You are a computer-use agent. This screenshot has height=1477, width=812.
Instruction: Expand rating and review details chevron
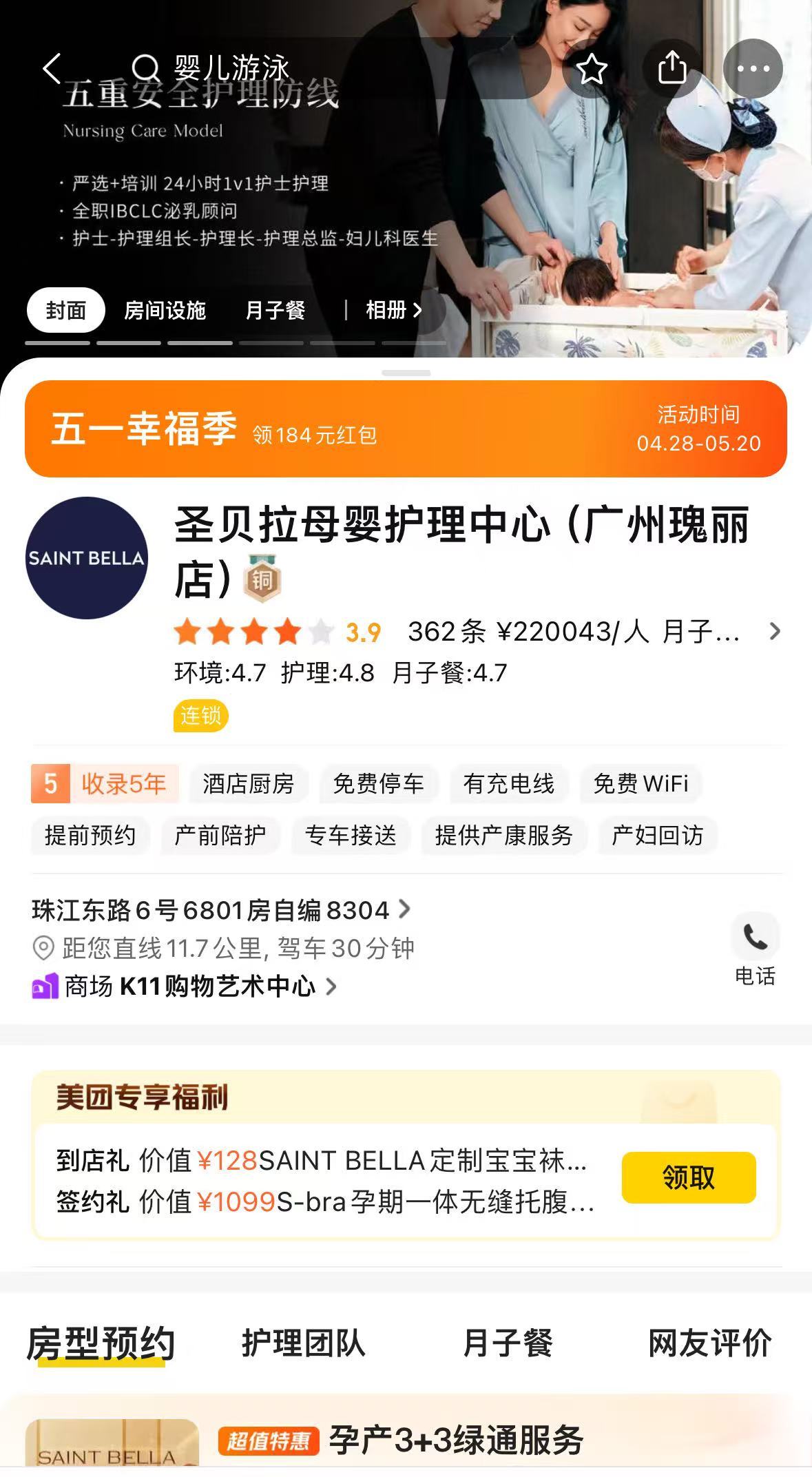click(775, 631)
